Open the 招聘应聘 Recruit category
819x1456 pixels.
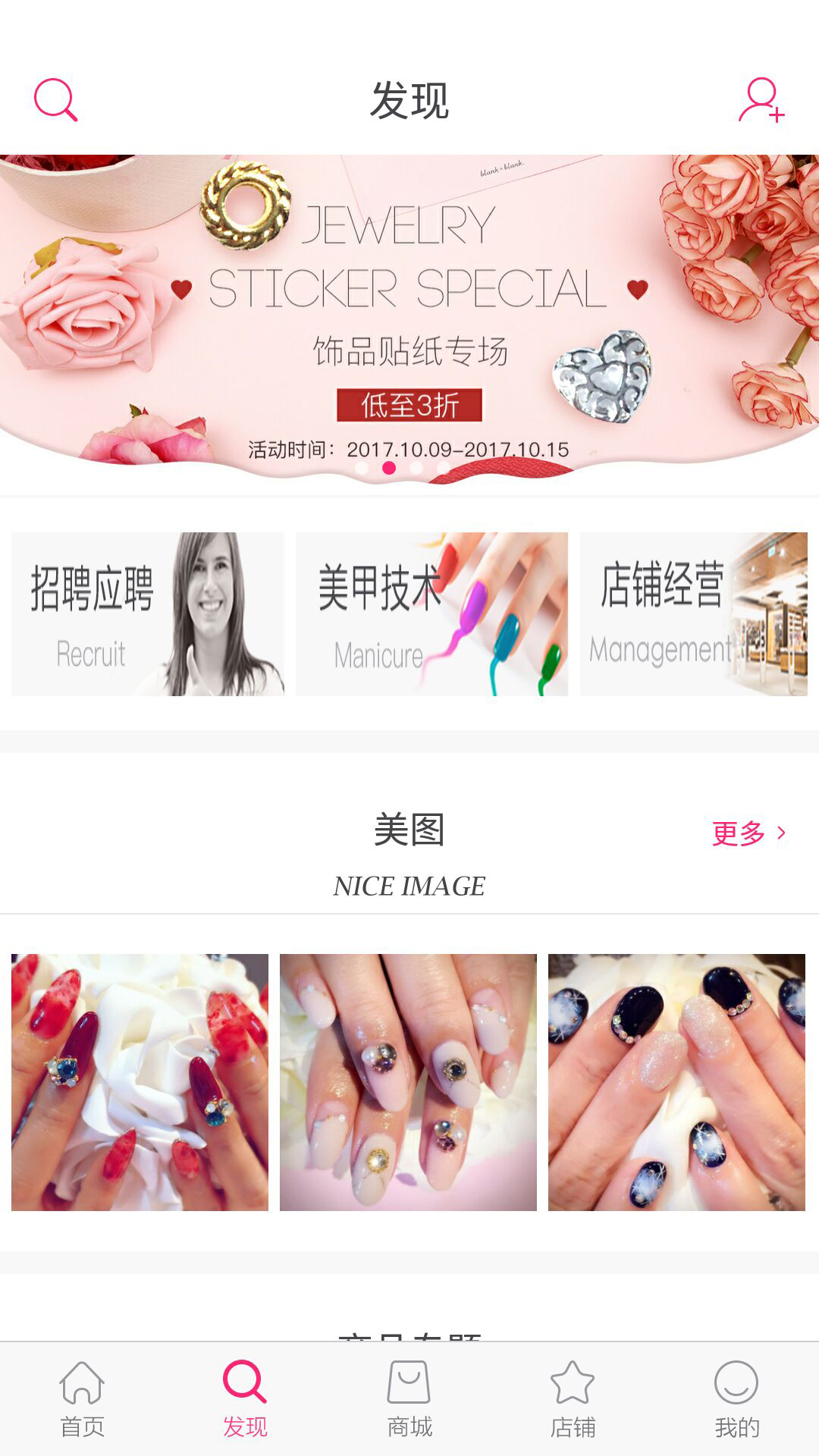click(148, 613)
